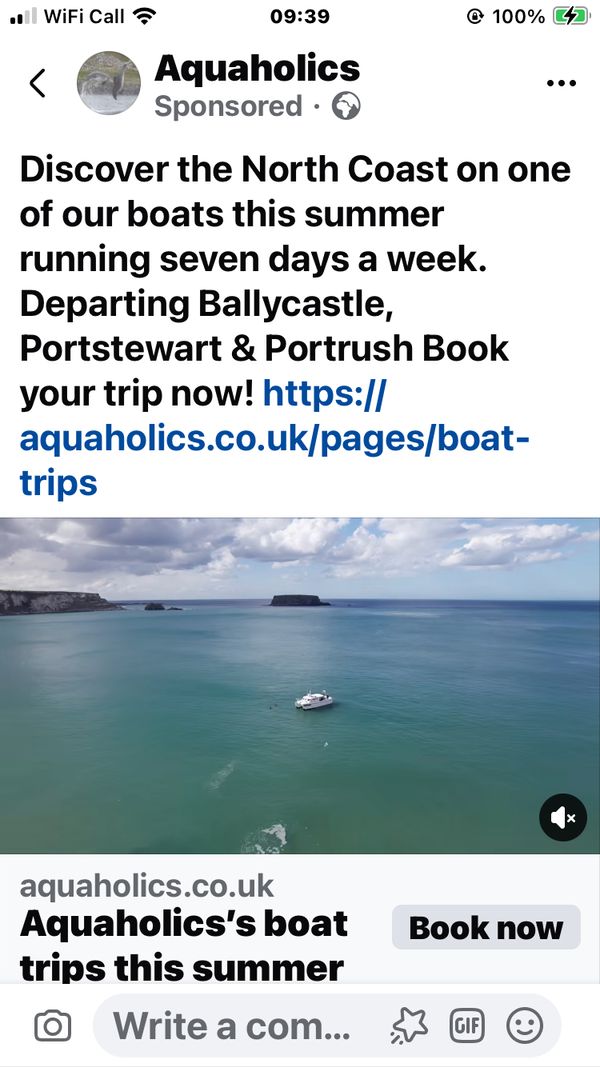Open the GIF picker
This screenshot has height=1067, width=600.
tap(467, 1025)
